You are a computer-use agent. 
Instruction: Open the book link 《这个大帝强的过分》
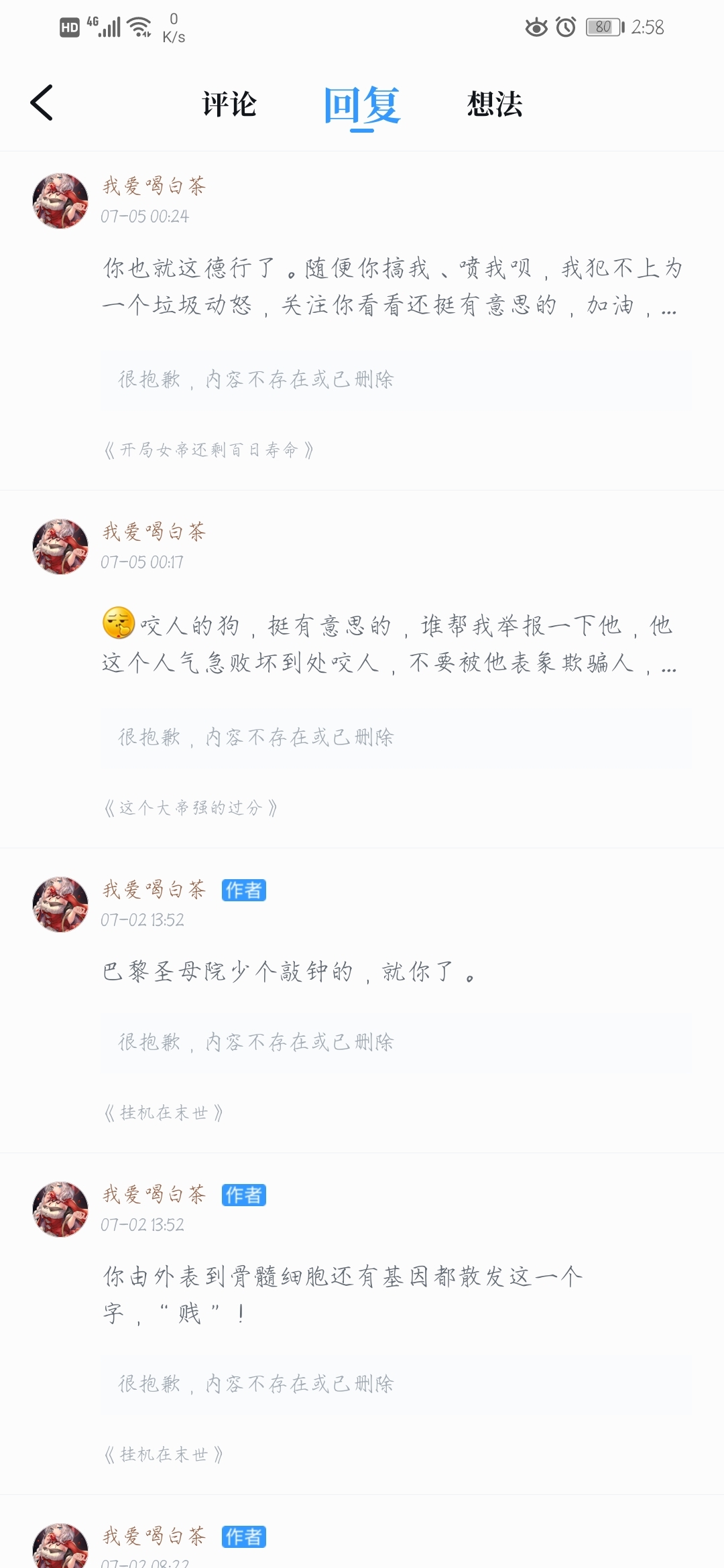click(190, 807)
